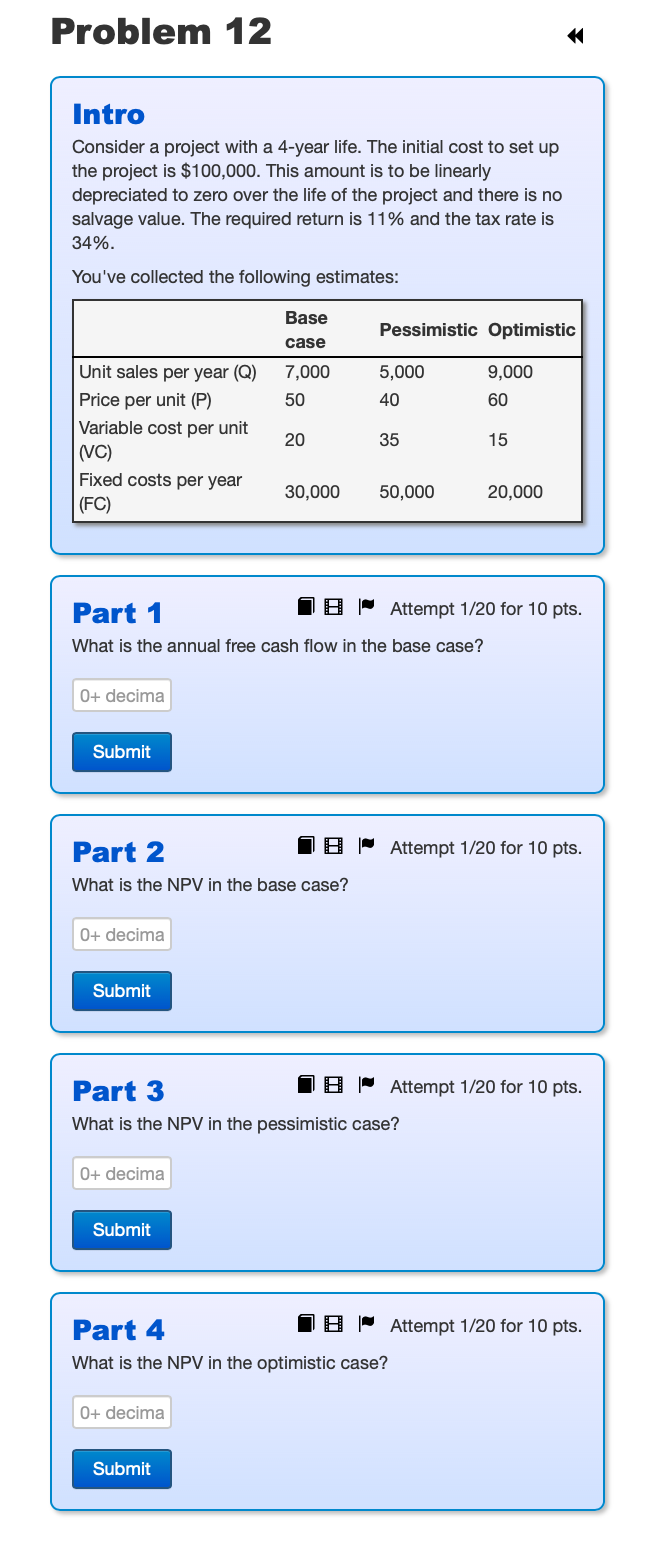Focus the Part 3 answer field
The height and width of the screenshot is (1550, 656).
(122, 1173)
